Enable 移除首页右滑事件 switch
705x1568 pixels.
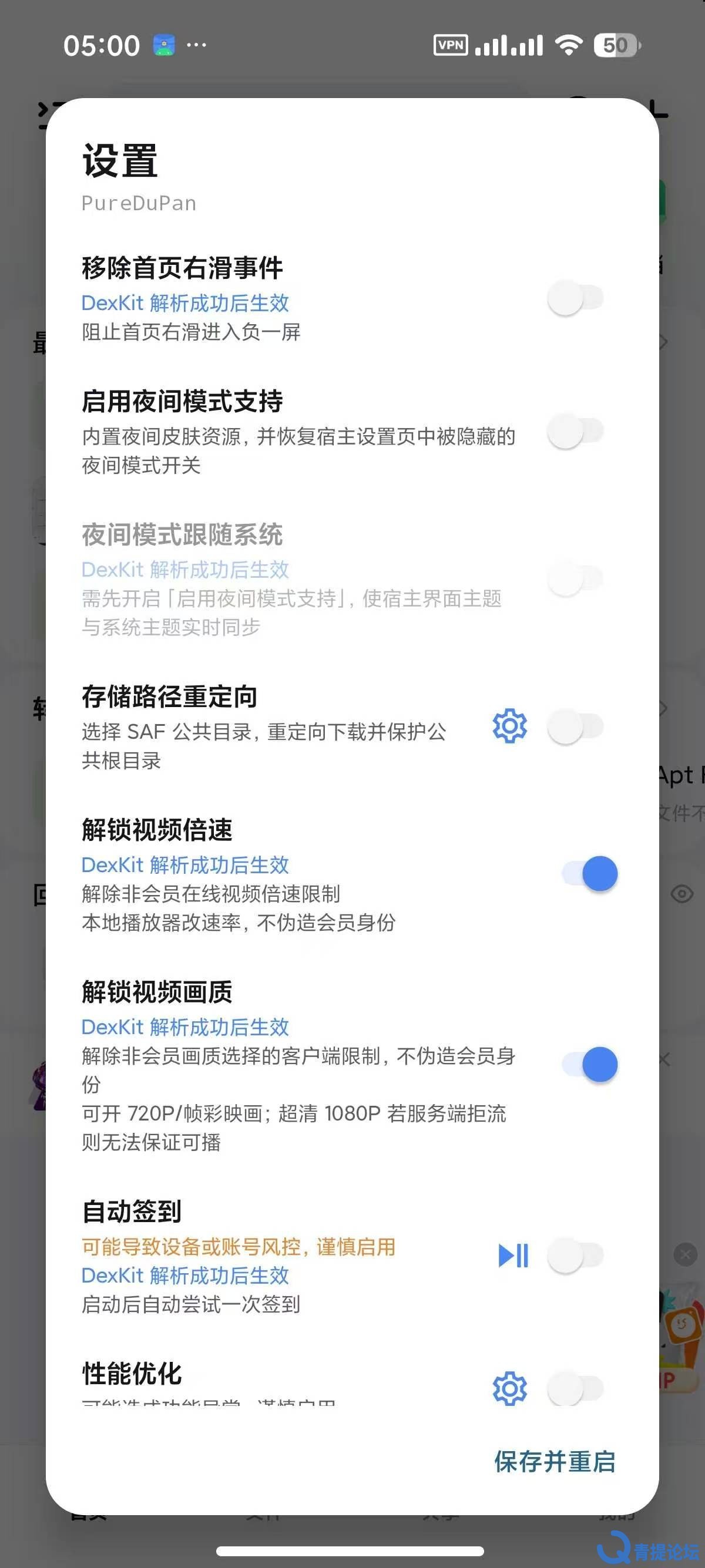[575, 298]
